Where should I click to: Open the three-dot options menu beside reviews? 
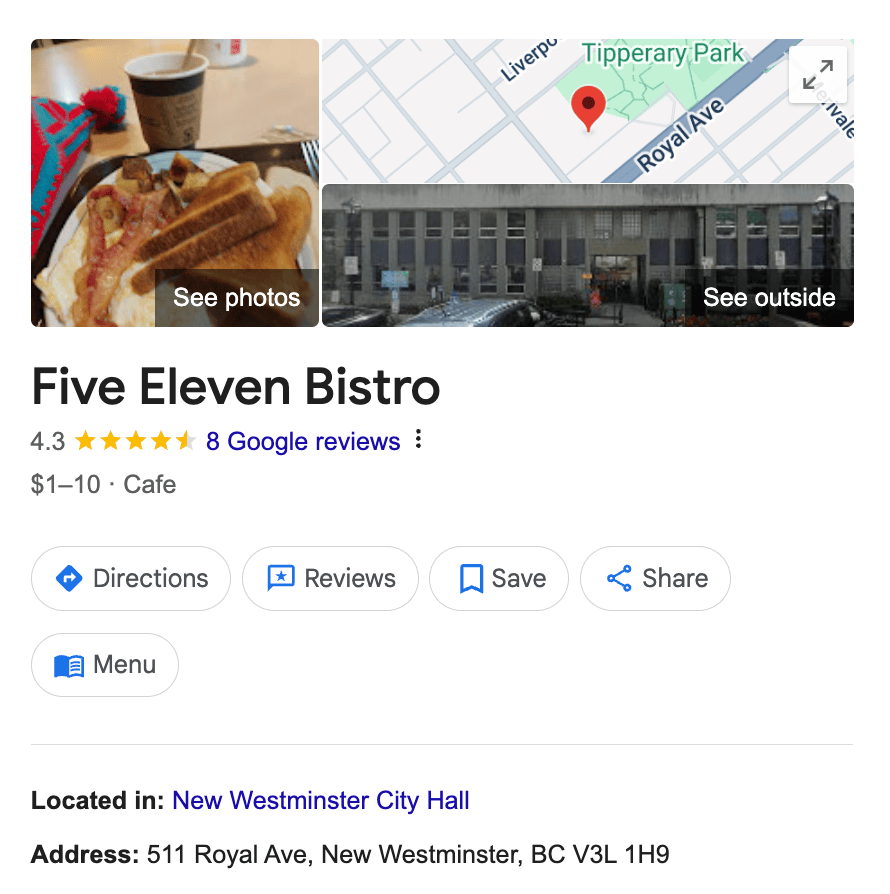click(419, 440)
